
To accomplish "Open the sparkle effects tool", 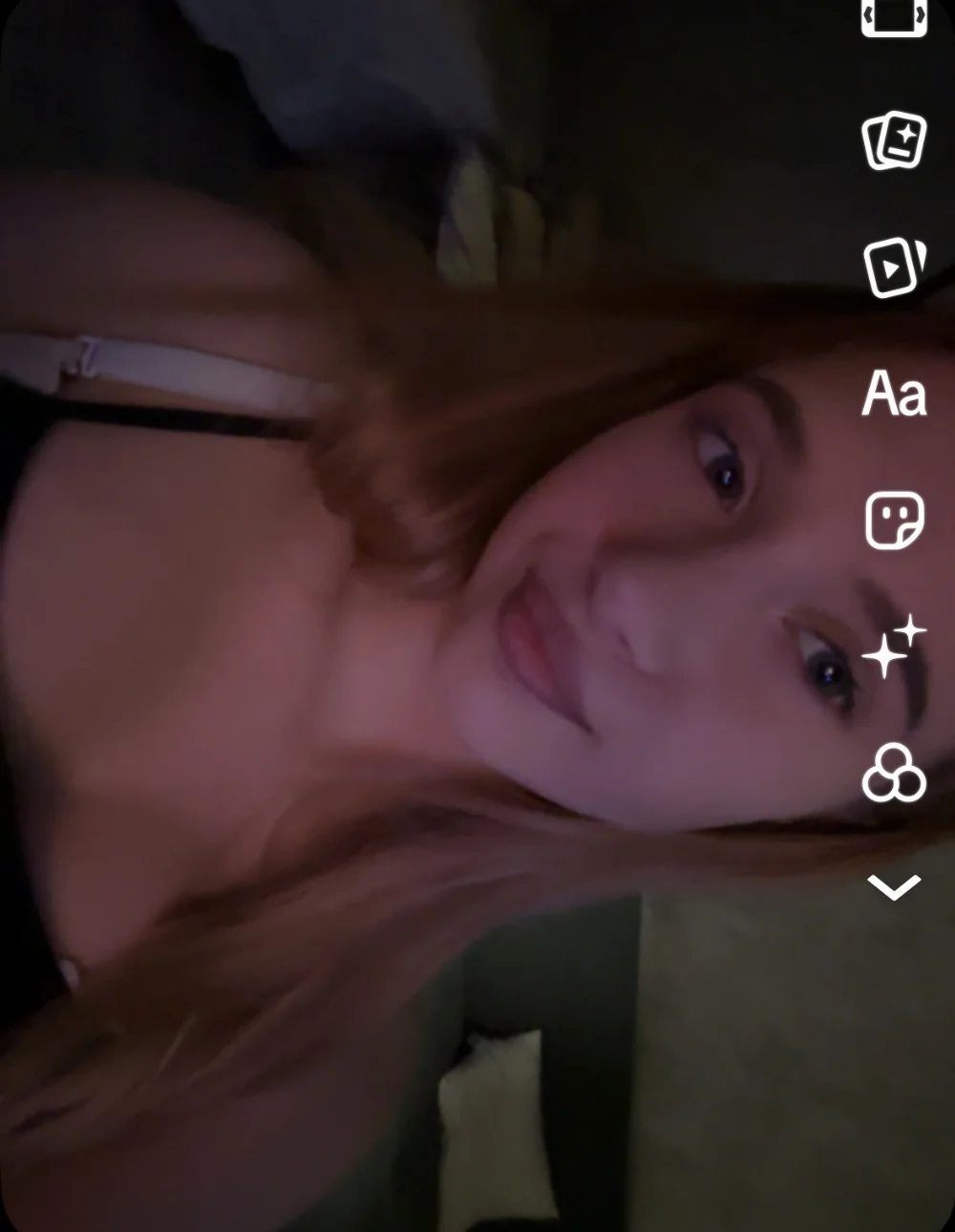I will click(x=894, y=647).
